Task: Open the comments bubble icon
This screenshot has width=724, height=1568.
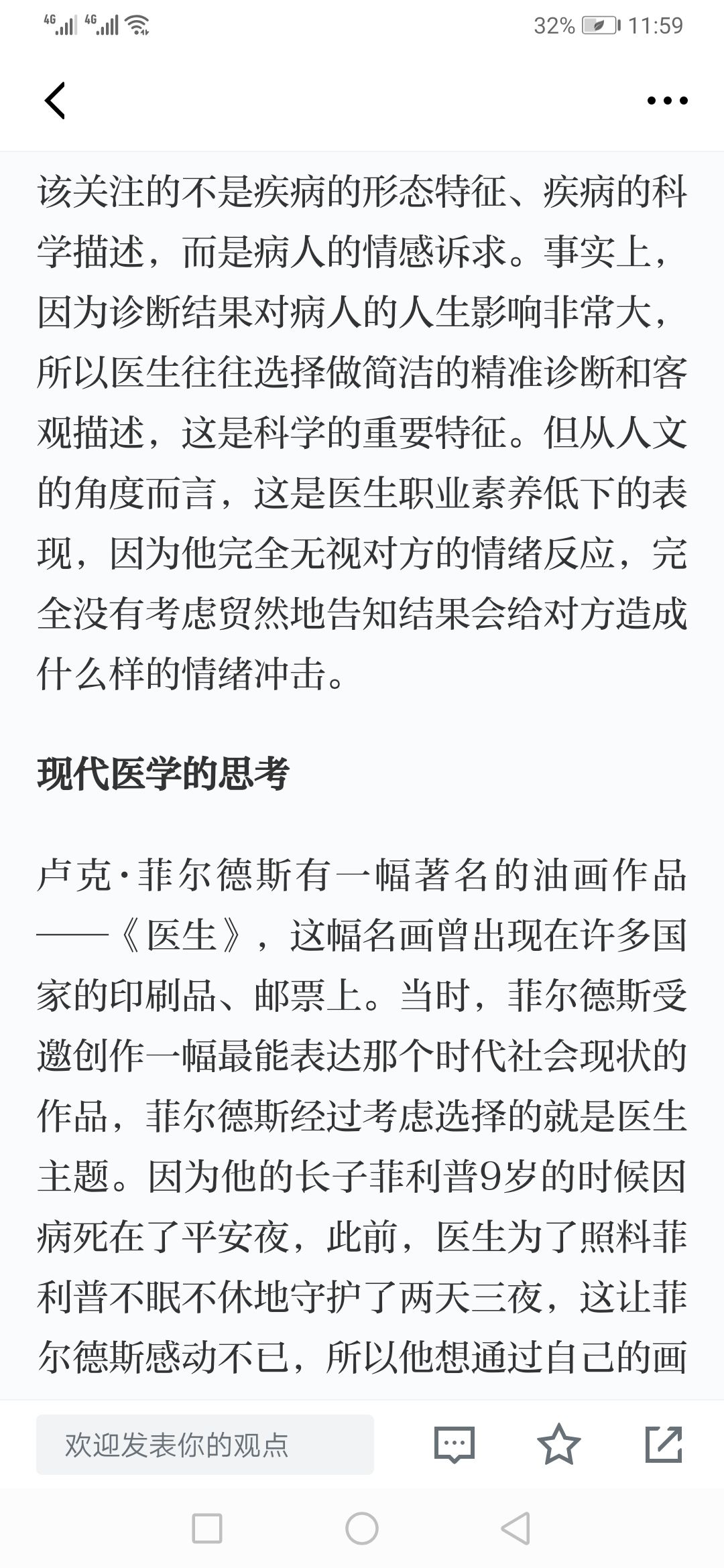Action: [x=455, y=1444]
